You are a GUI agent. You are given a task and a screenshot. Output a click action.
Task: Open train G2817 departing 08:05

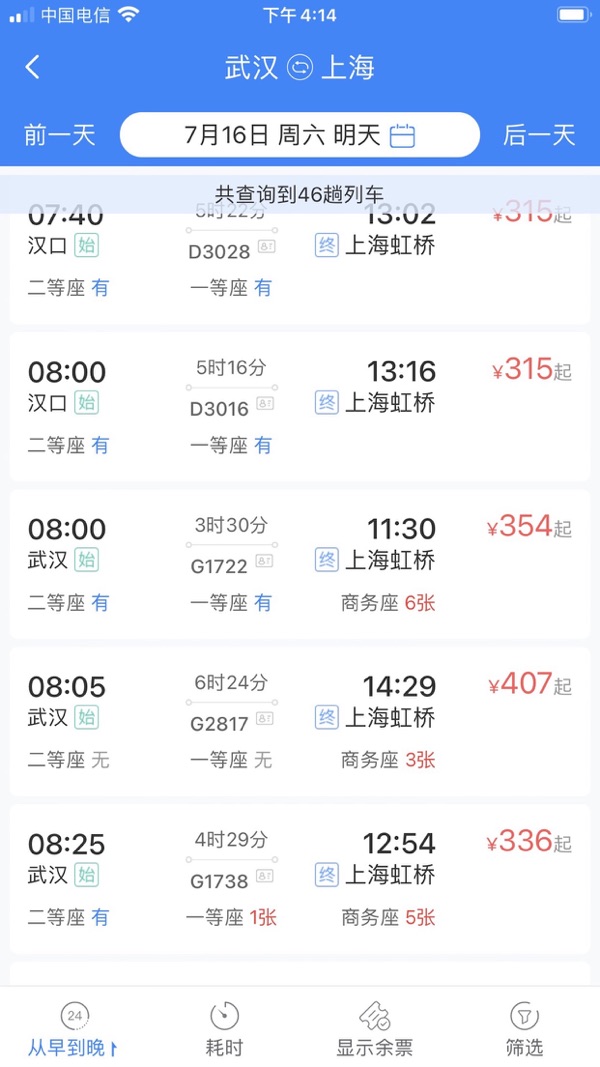[300, 720]
